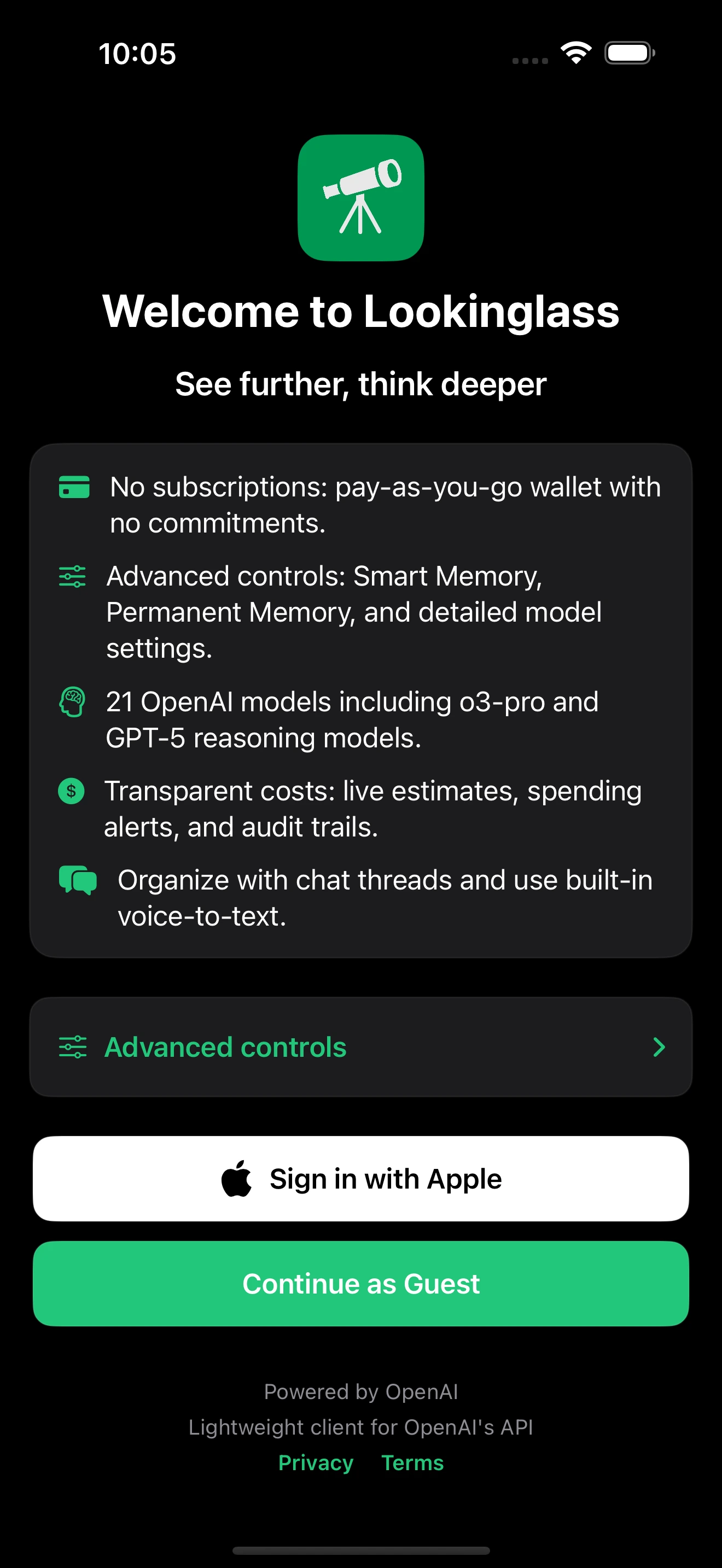Continue as Guest

pyautogui.click(x=360, y=1284)
